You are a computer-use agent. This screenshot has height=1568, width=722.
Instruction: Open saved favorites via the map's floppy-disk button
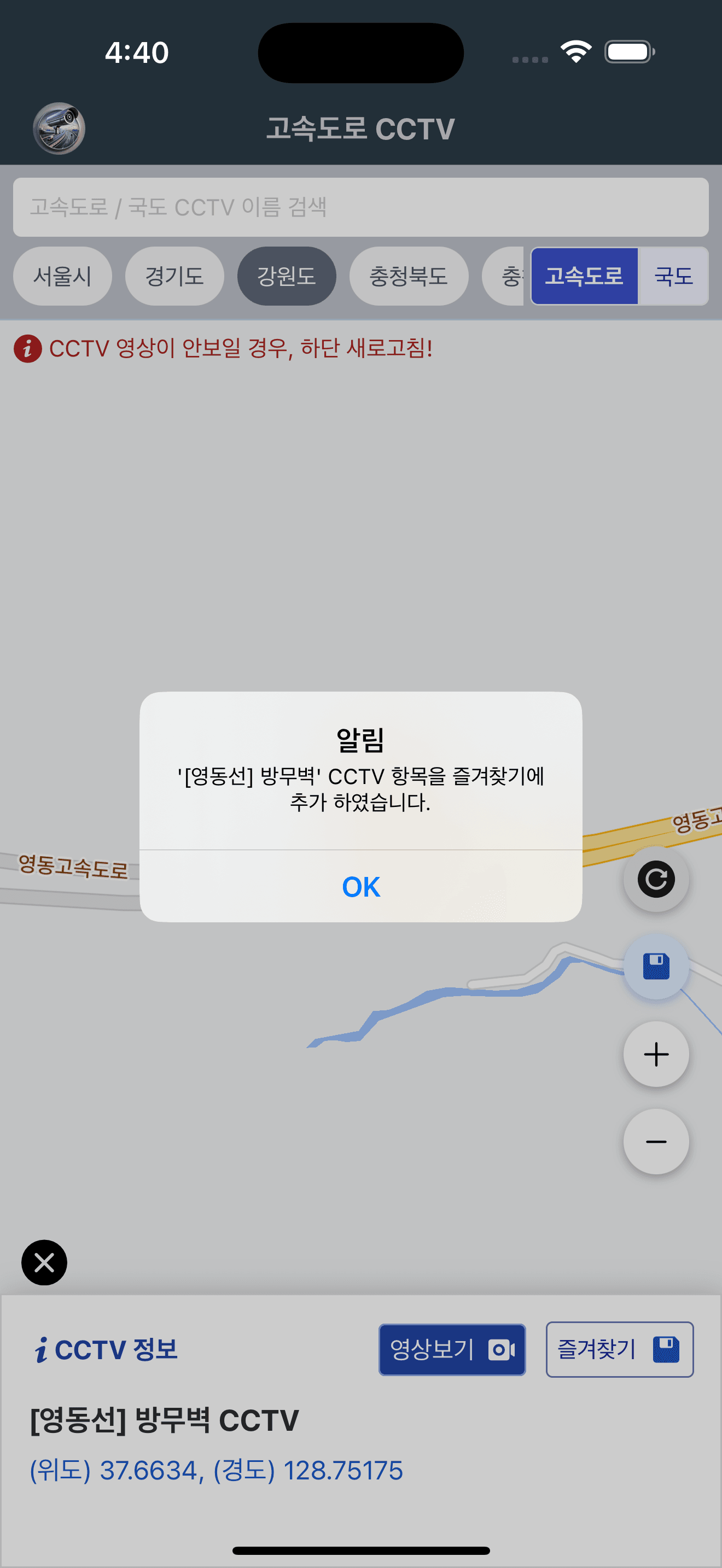coord(656,967)
